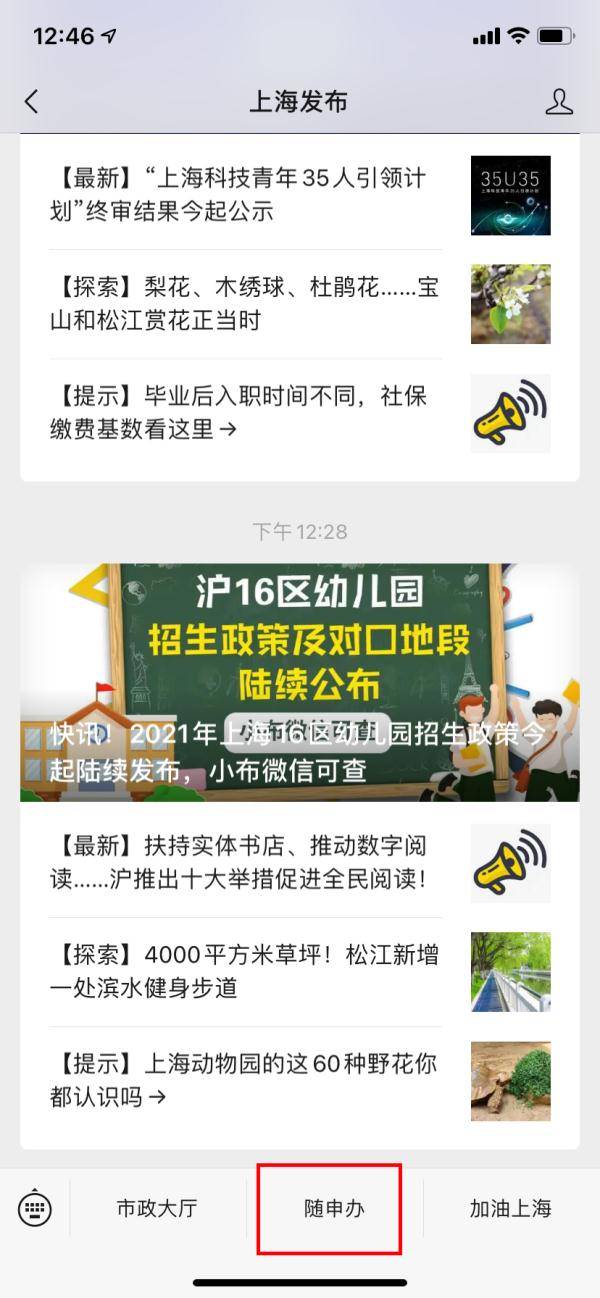This screenshot has width=600, height=1298.
Task: Open the 沪16区幼儿园招生政策 banner article
Action: (300, 682)
